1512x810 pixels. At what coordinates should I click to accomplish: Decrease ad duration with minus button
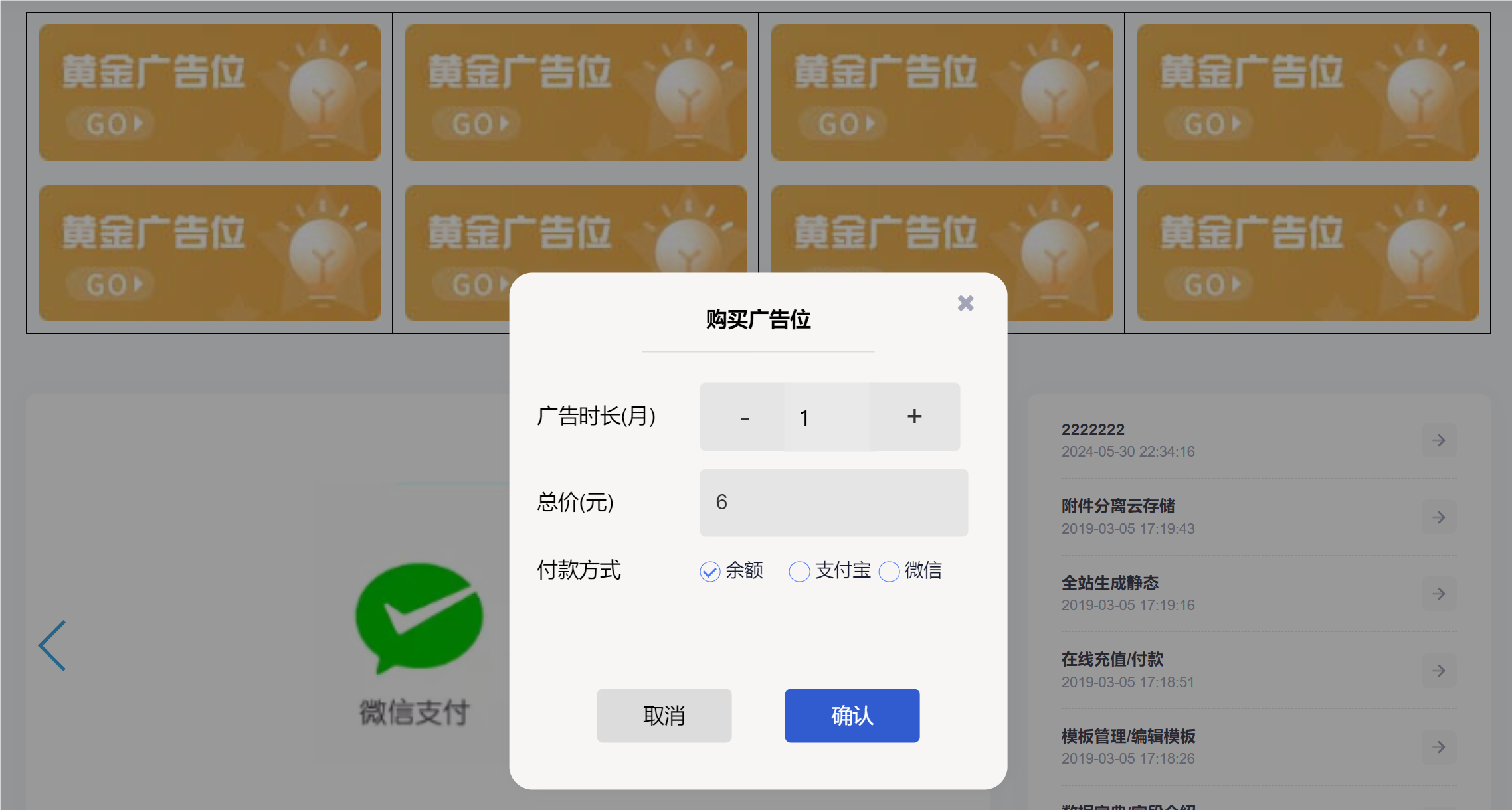[x=744, y=417]
